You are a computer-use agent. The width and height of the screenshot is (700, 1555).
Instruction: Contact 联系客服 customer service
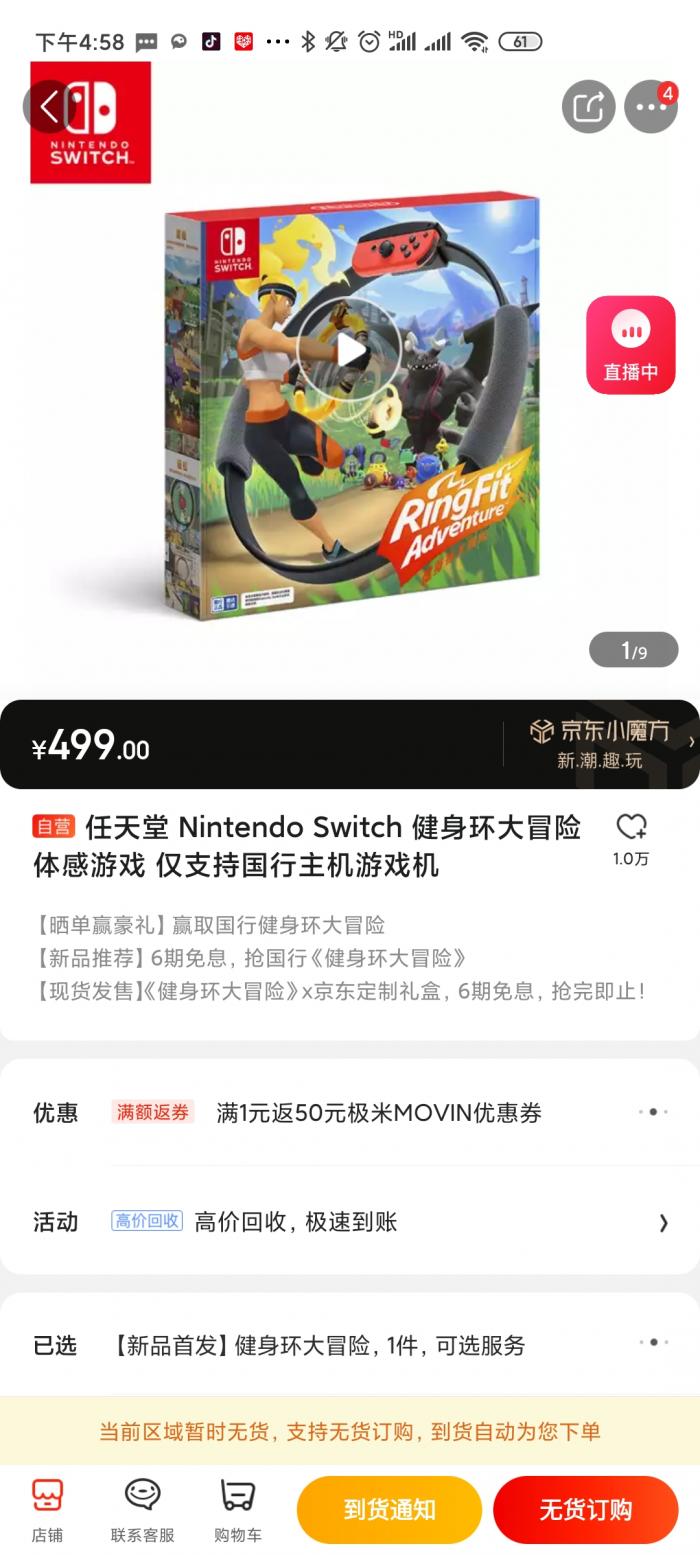point(142,1509)
